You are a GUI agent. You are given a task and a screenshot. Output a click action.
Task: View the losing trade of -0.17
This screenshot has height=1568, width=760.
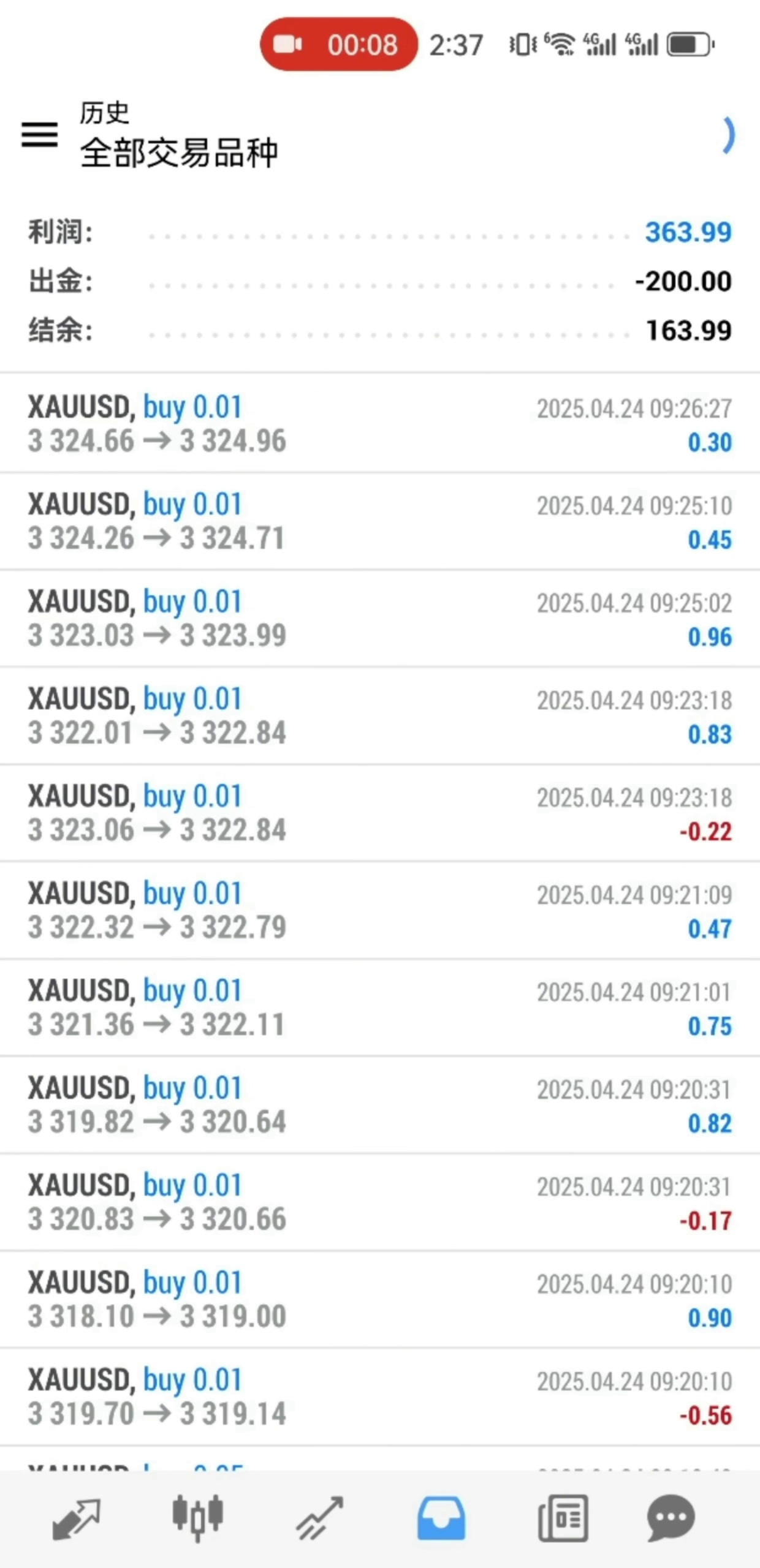pyautogui.click(x=380, y=1203)
